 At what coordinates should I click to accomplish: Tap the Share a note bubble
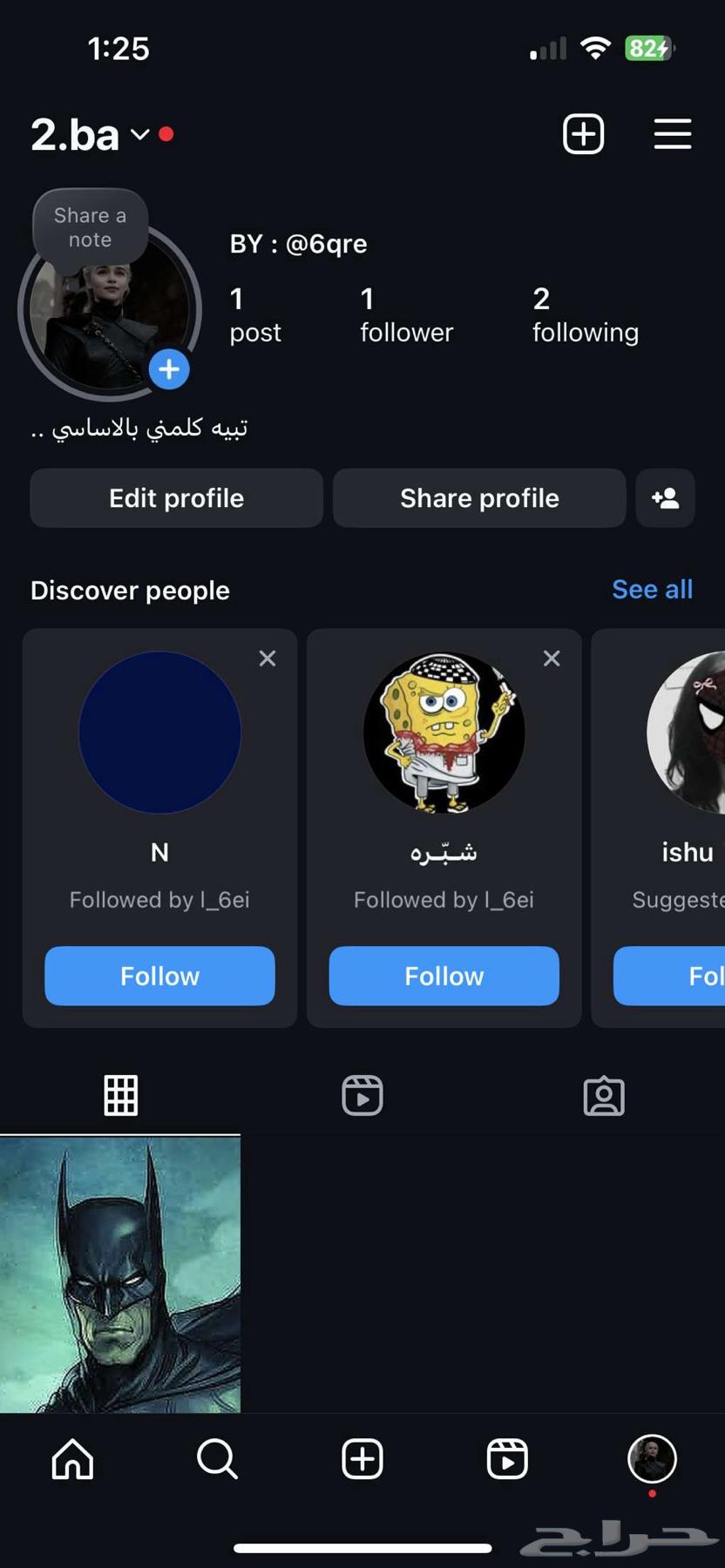point(90,226)
